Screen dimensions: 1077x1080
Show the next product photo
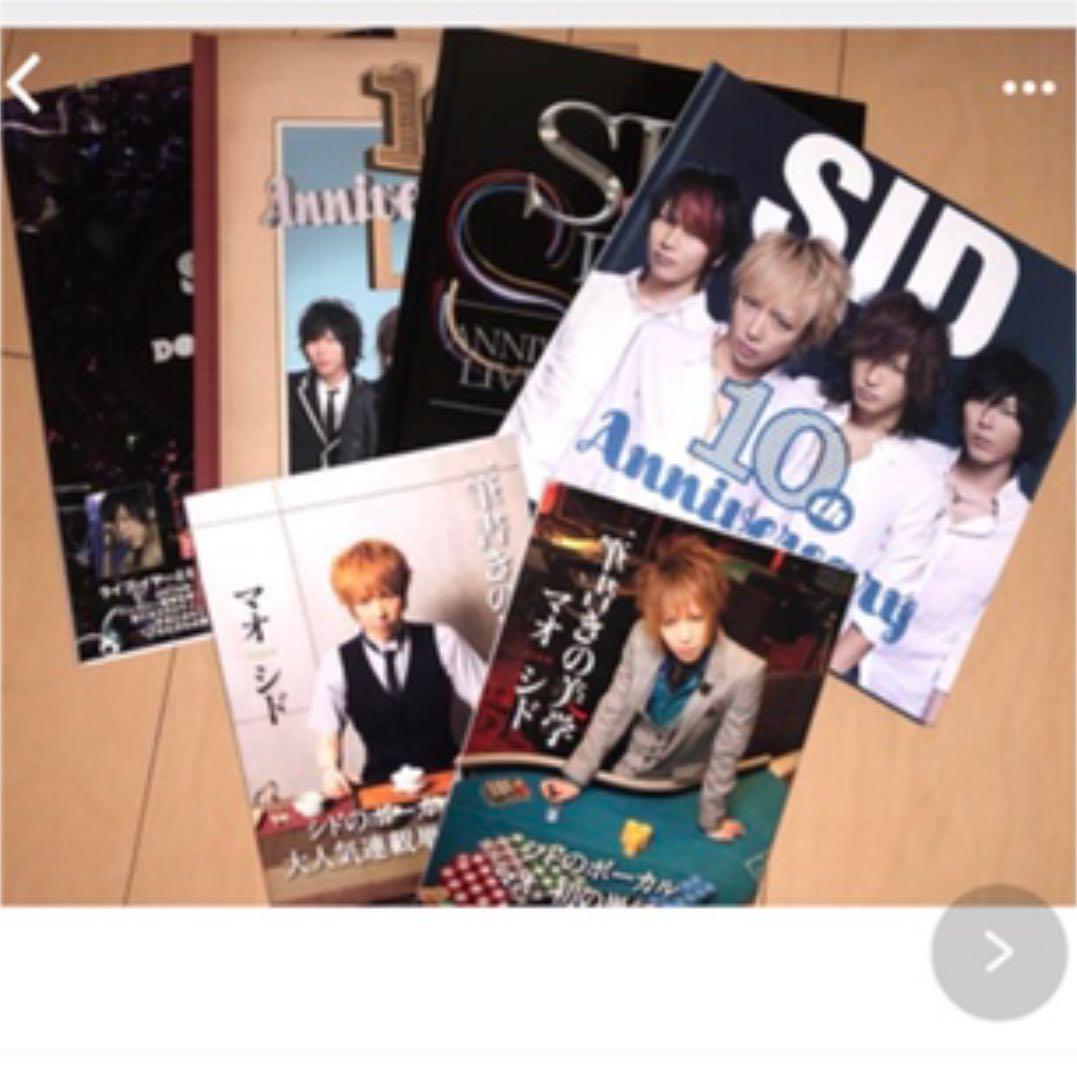(998, 953)
